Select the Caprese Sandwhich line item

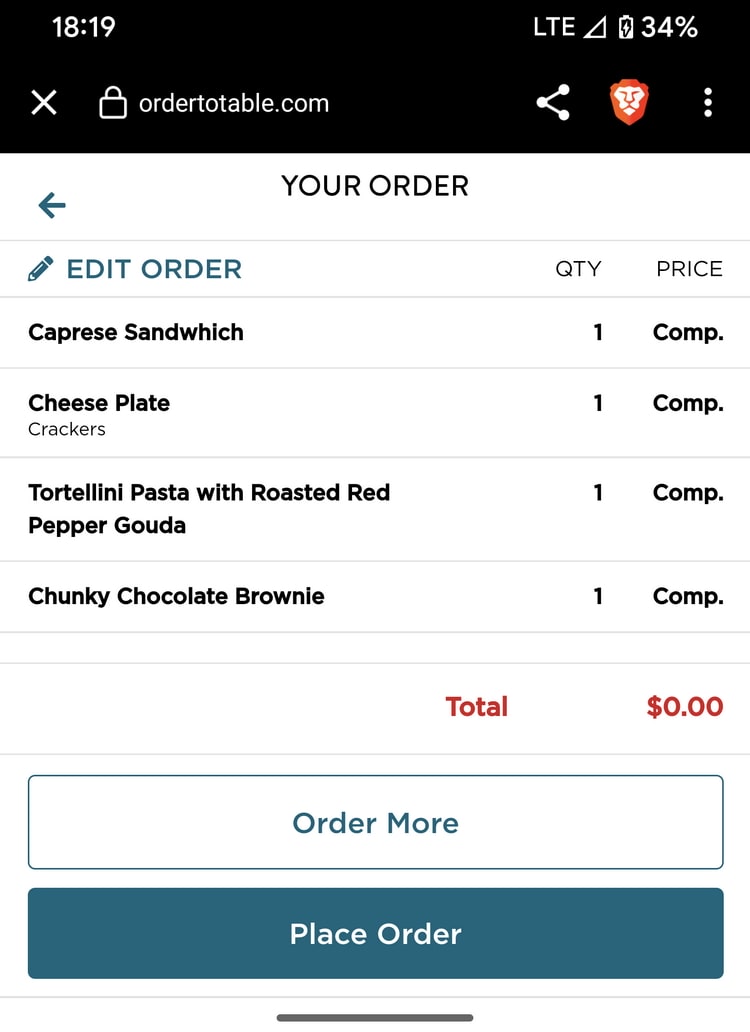[136, 332]
